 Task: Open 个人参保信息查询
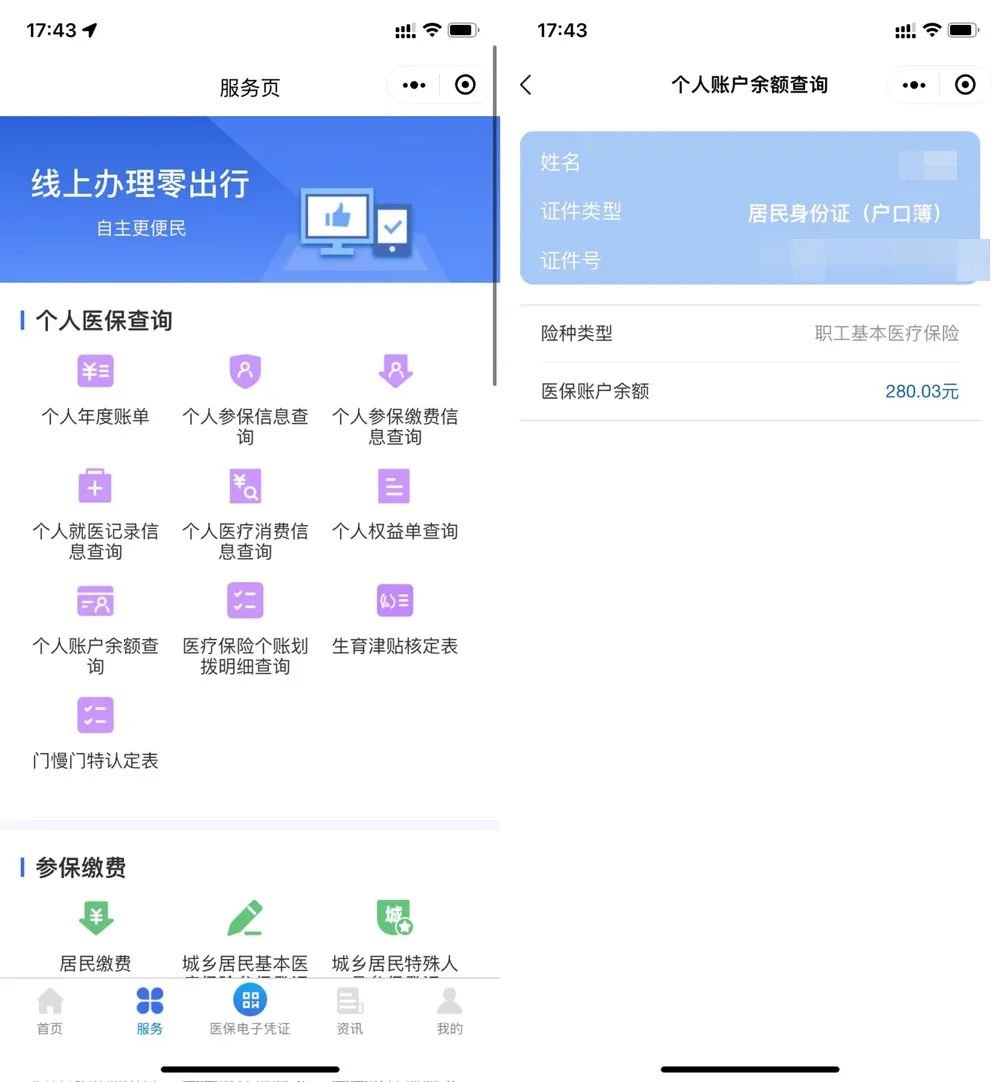click(x=245, y=395)
